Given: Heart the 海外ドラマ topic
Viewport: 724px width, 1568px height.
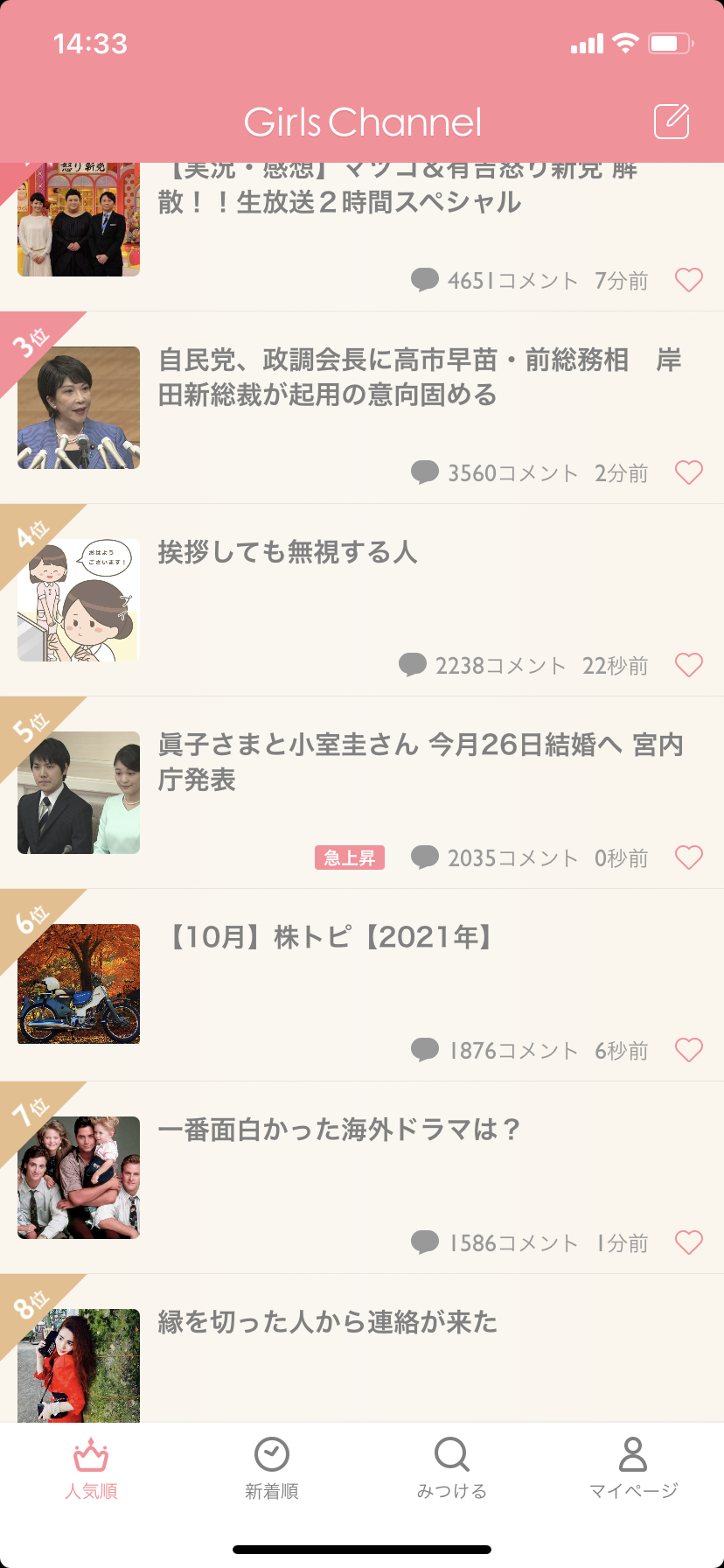Looking at the screenshot, I should 689,1242.
